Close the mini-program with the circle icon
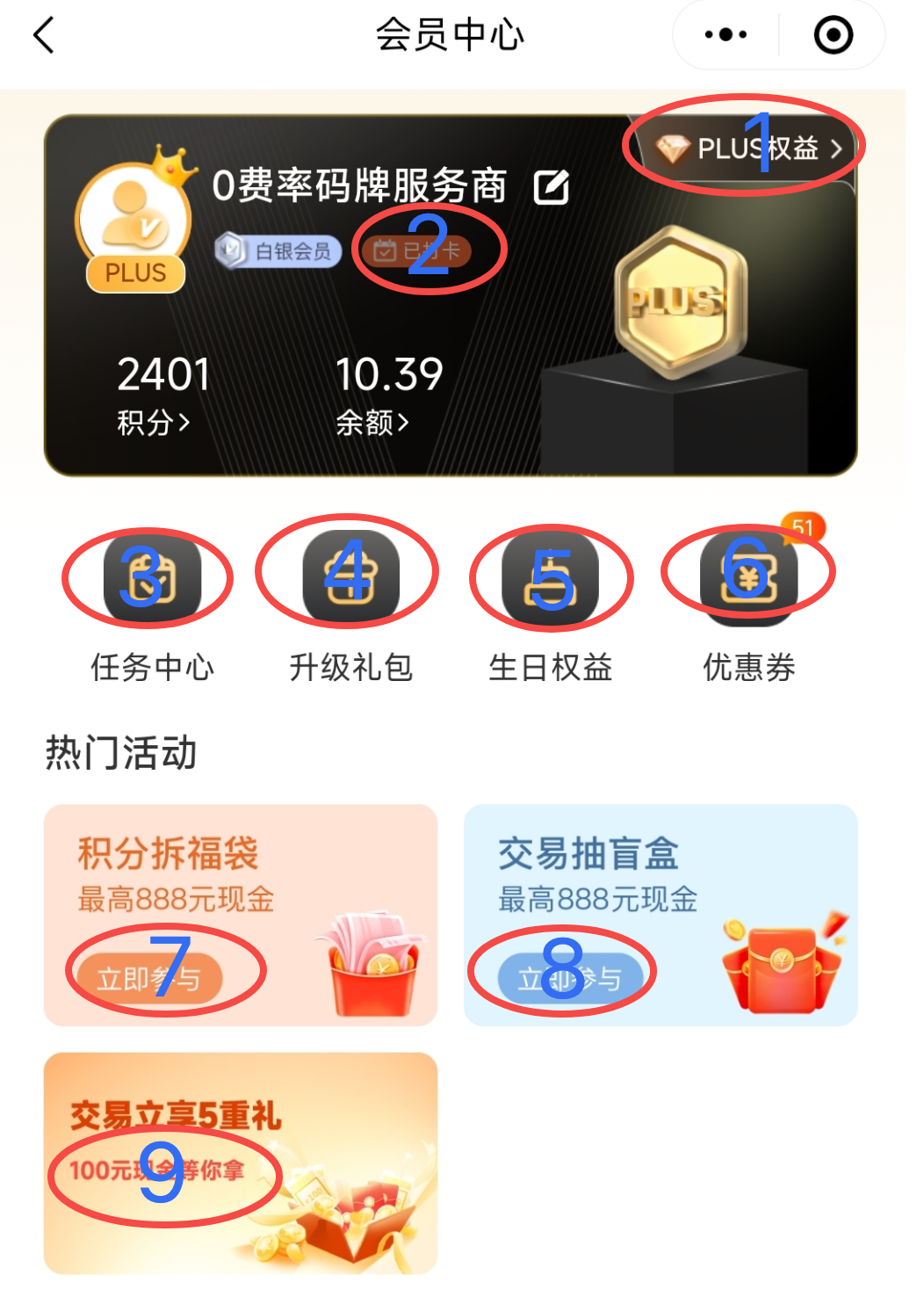Viewport: 924px width, 1297px height. [x=833, y=35]
